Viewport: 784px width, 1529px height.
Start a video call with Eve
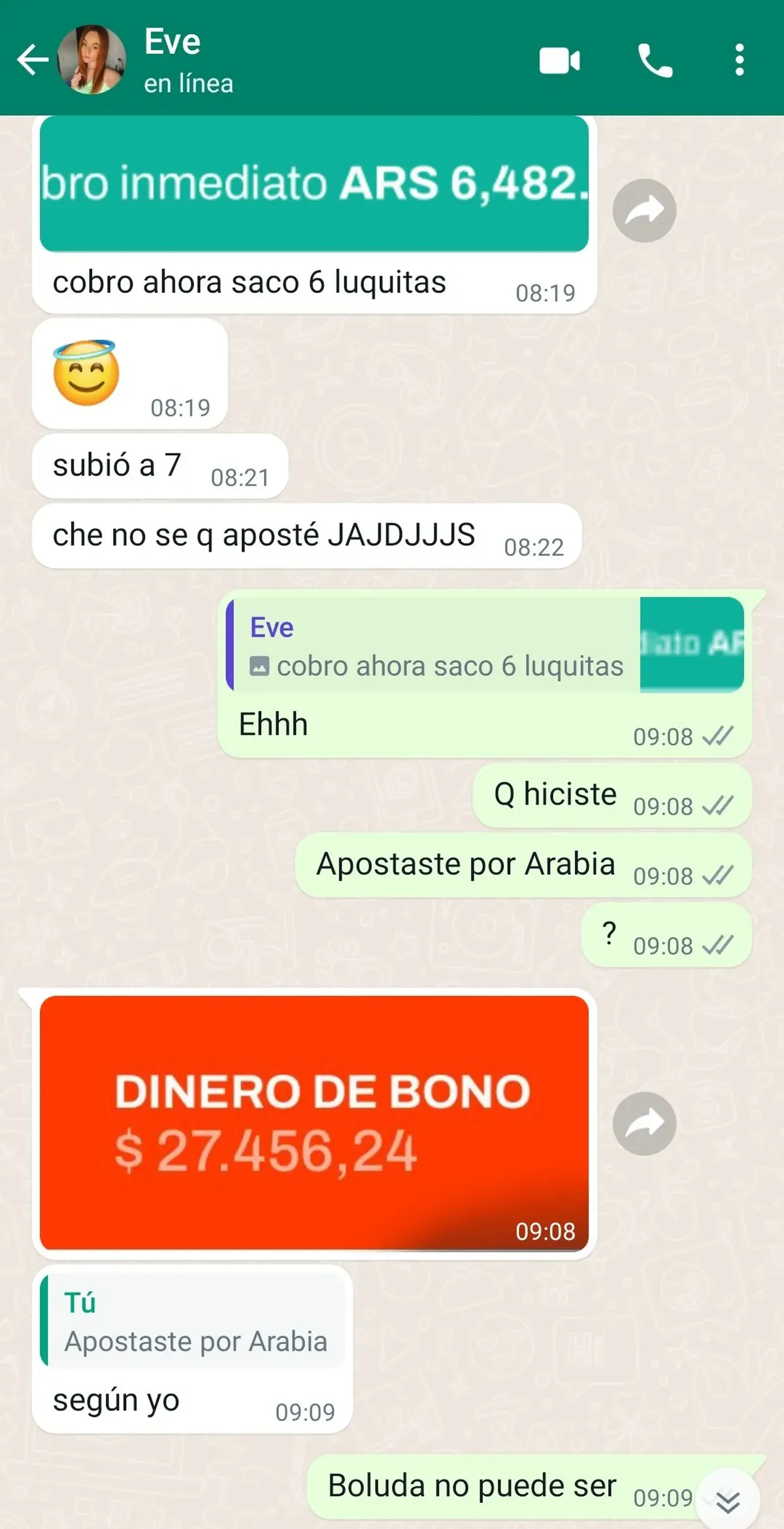point(559,61)
